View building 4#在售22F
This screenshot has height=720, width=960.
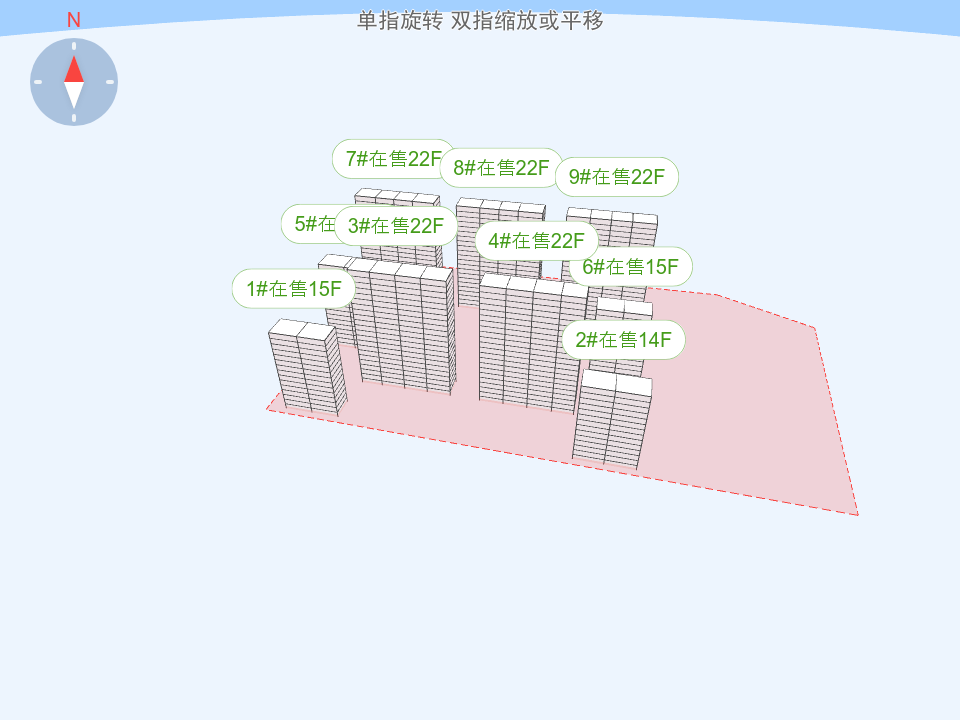click(x=536, y=241)
